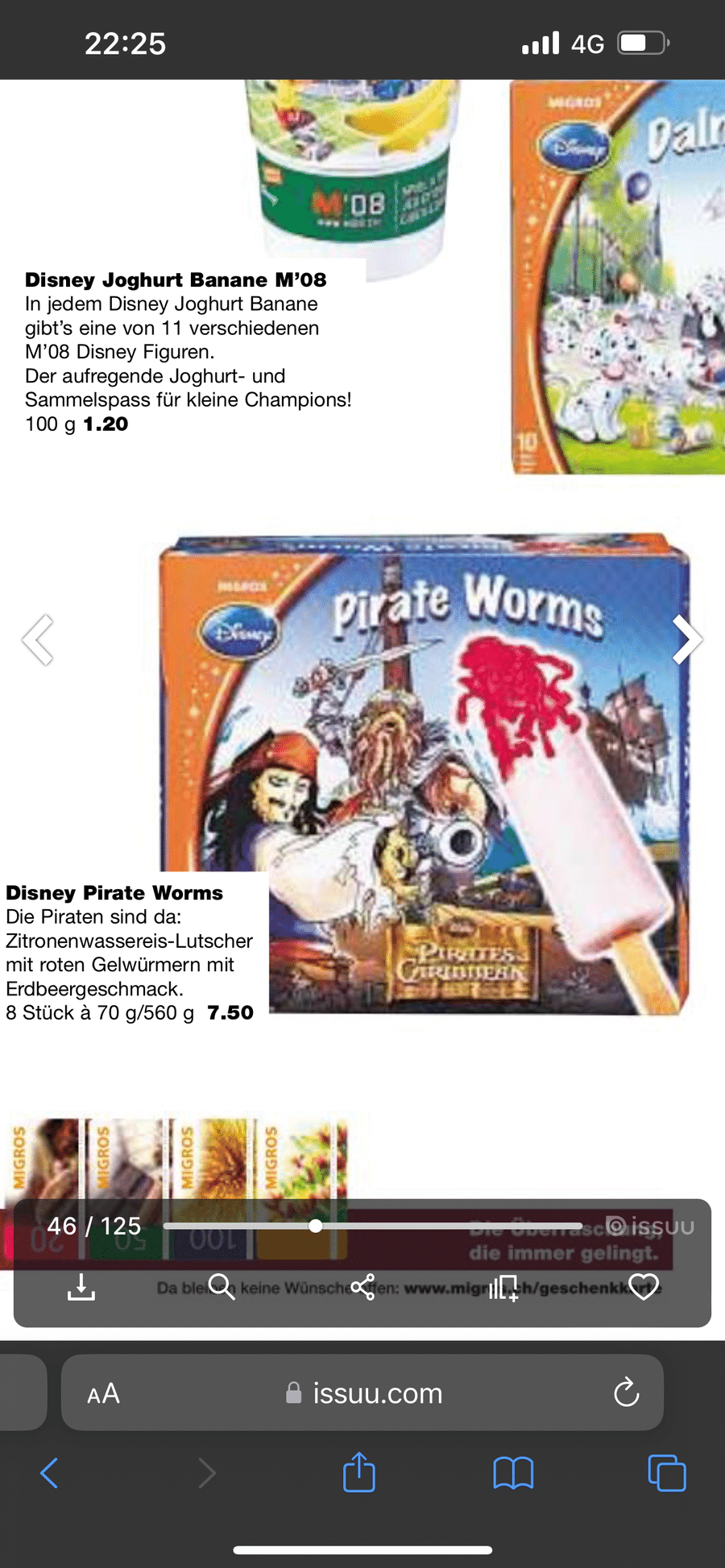Download the issuu publication

(x=81, y=1286)
